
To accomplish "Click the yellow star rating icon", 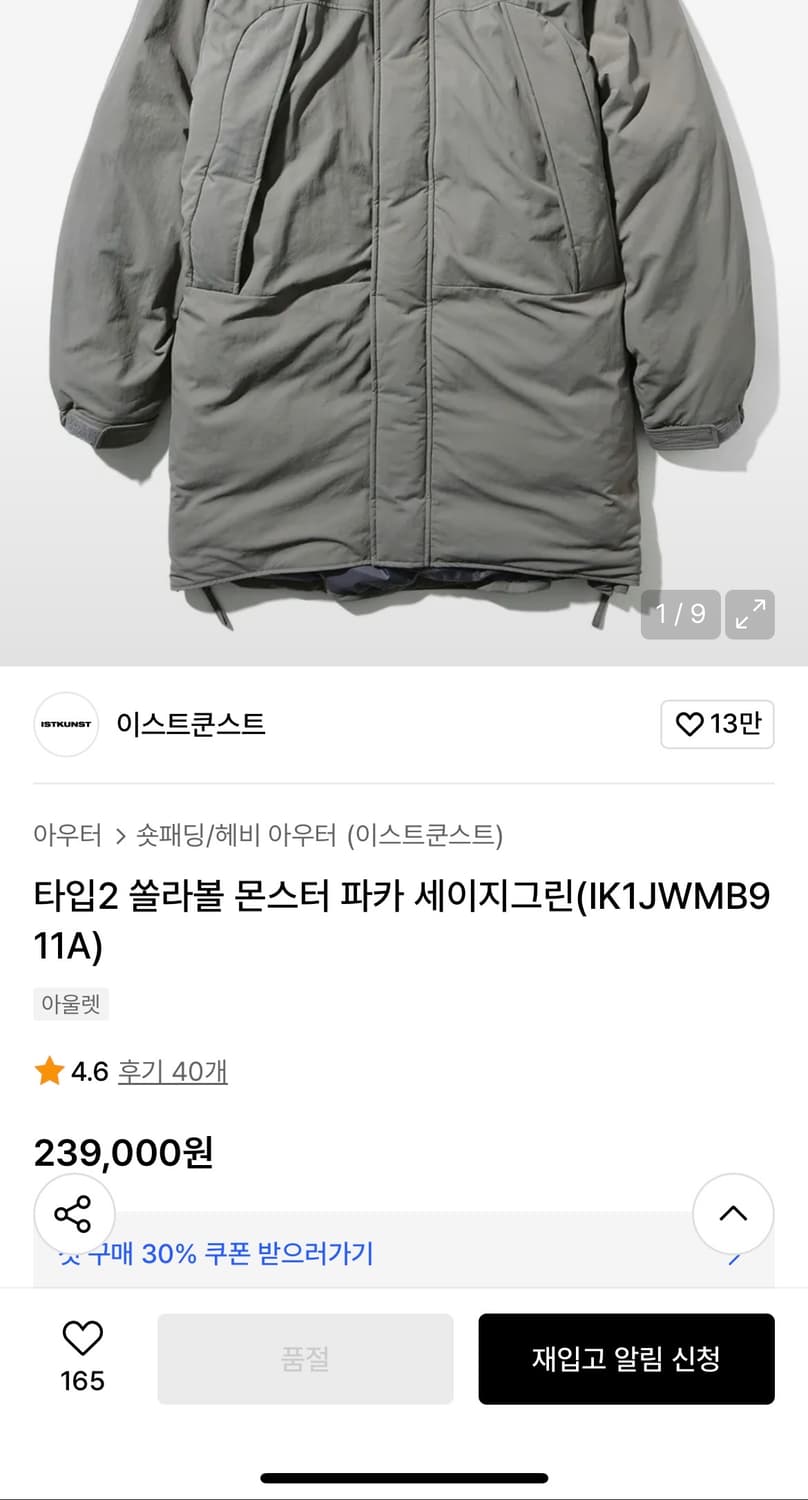I will [x=49, y=1070].
